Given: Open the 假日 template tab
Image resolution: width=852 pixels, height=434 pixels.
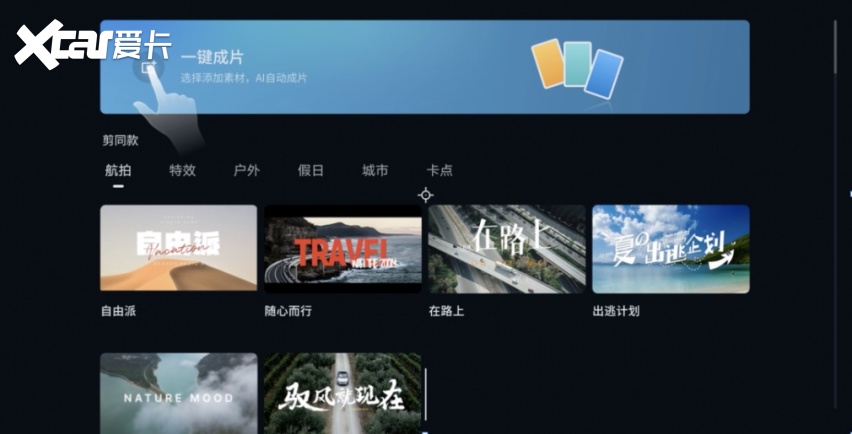Looking at the screenshot, I should point(311,171).
